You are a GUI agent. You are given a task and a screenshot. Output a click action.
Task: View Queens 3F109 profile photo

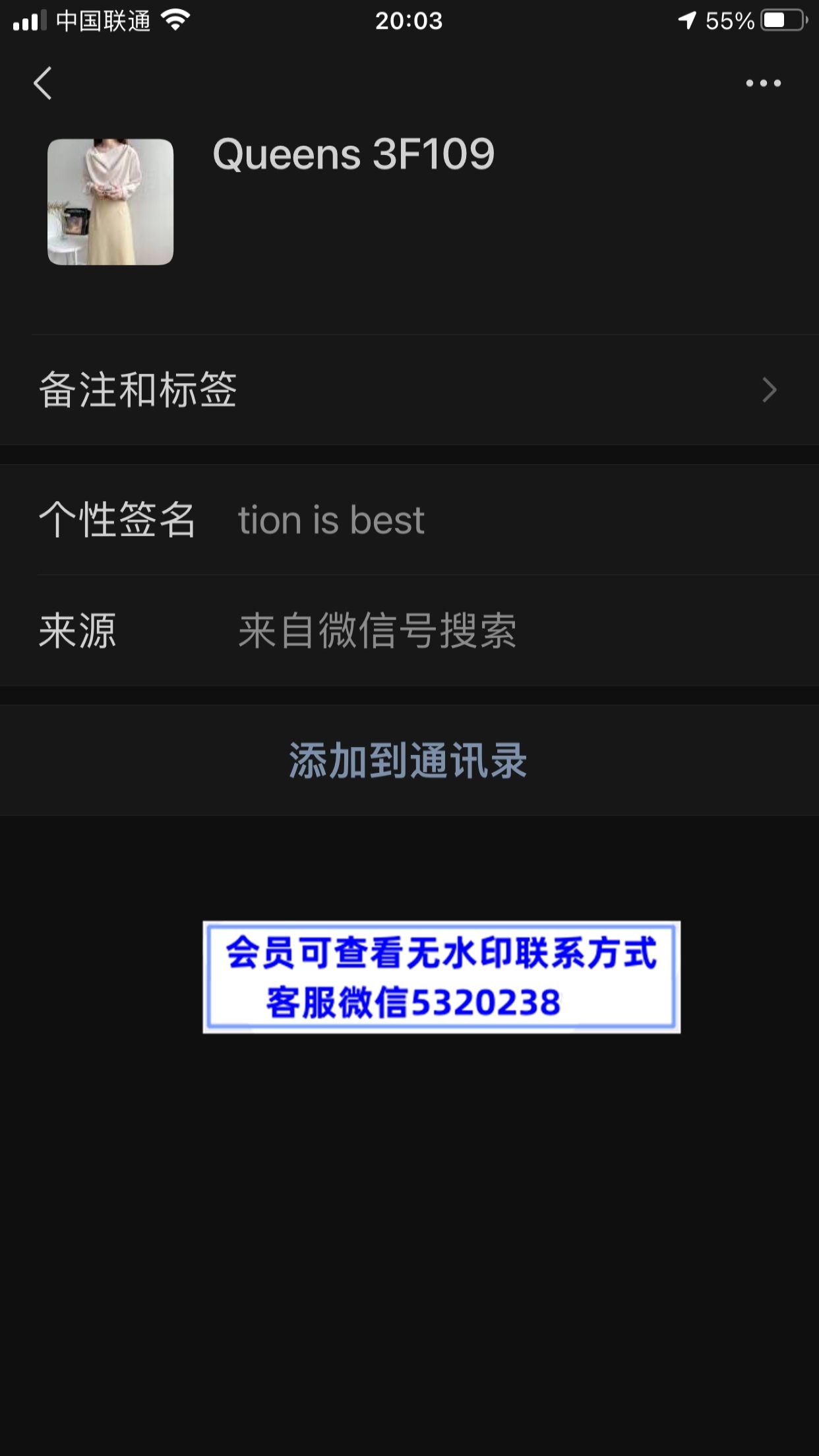coord(110,202)
